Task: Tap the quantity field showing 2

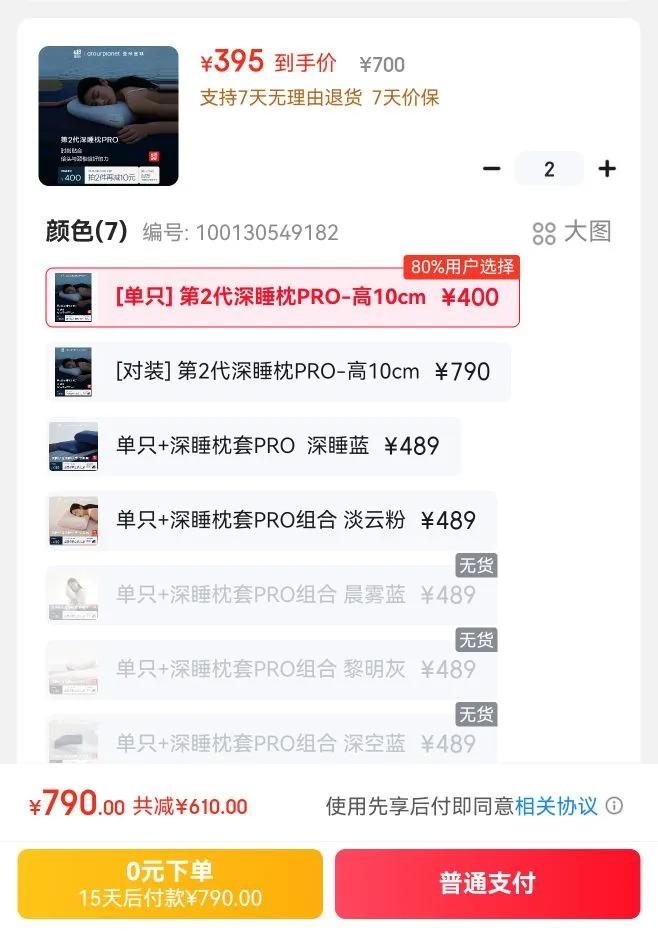Action: tap(549, 168)
